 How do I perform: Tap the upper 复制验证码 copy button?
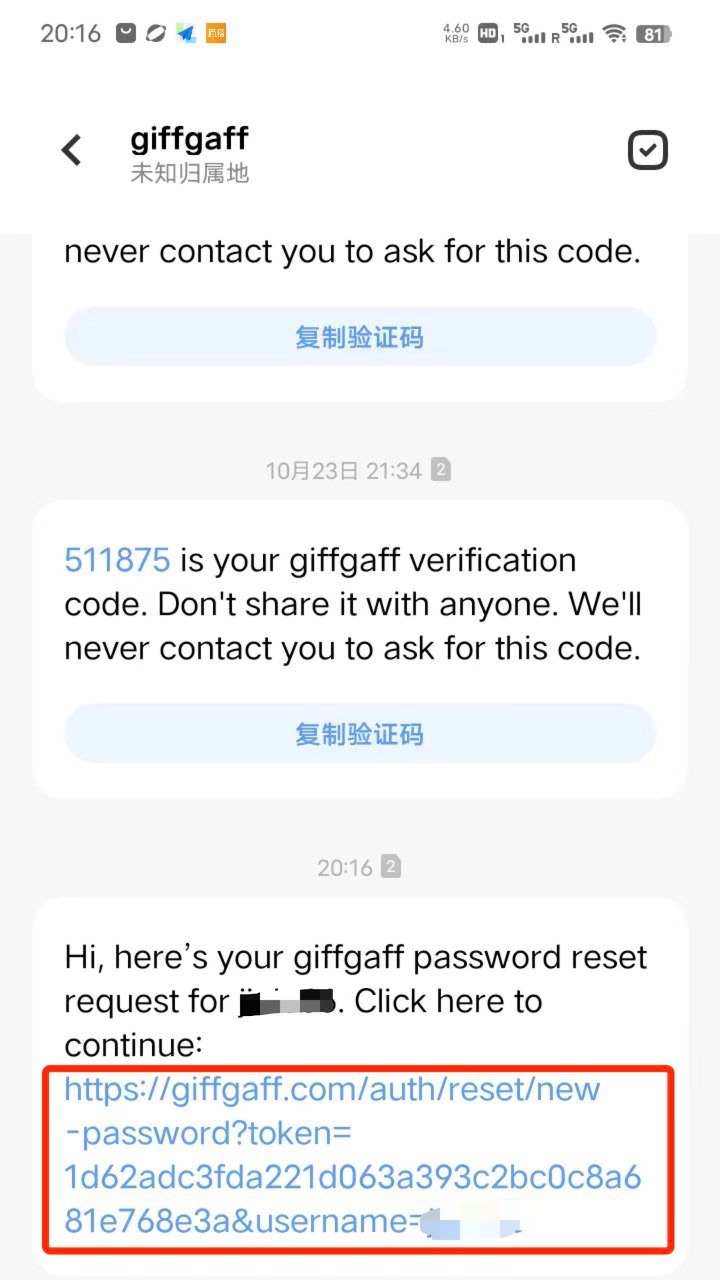click(x=360, y=339)
